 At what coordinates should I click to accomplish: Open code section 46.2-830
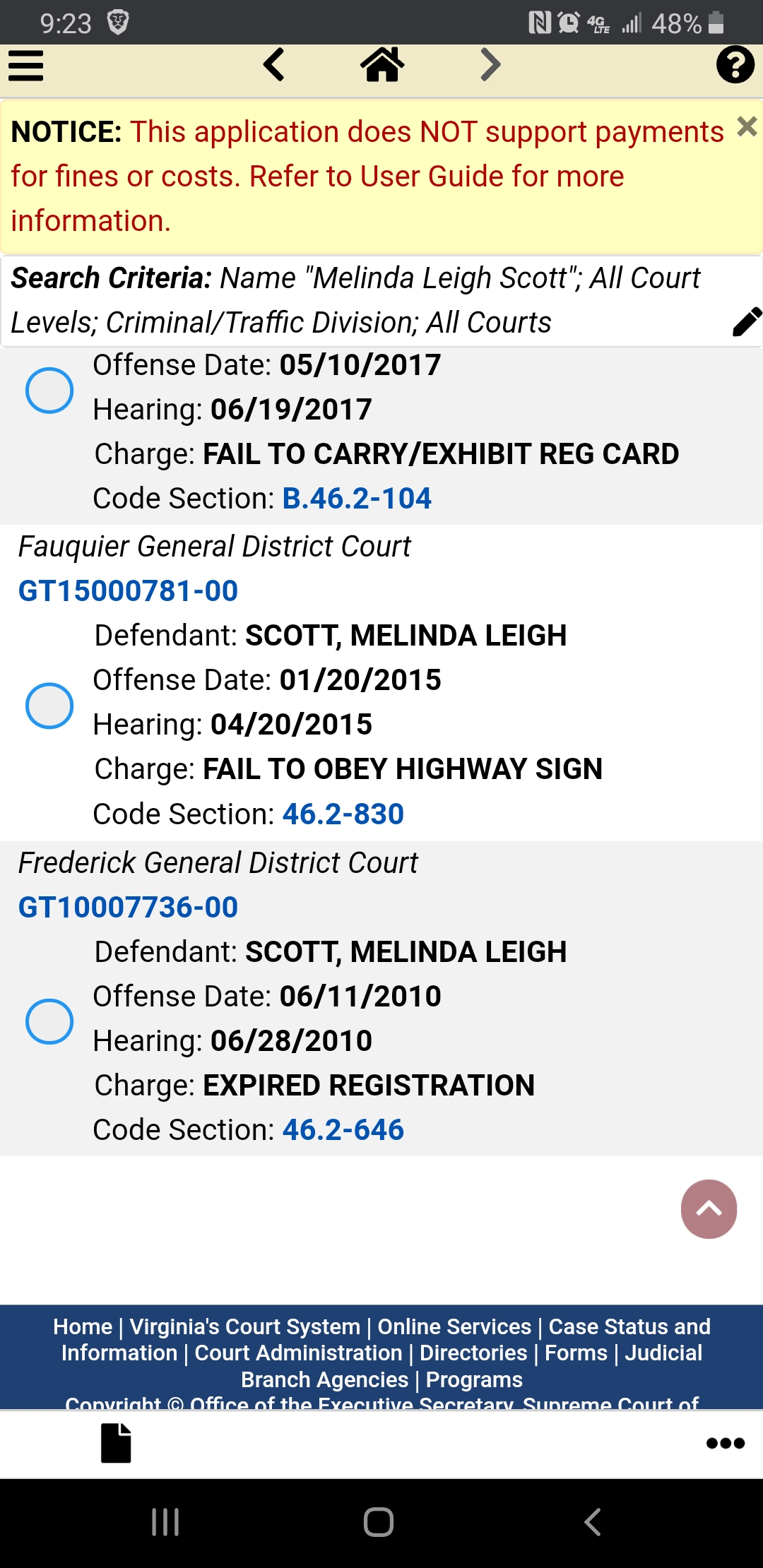point(343,814)
